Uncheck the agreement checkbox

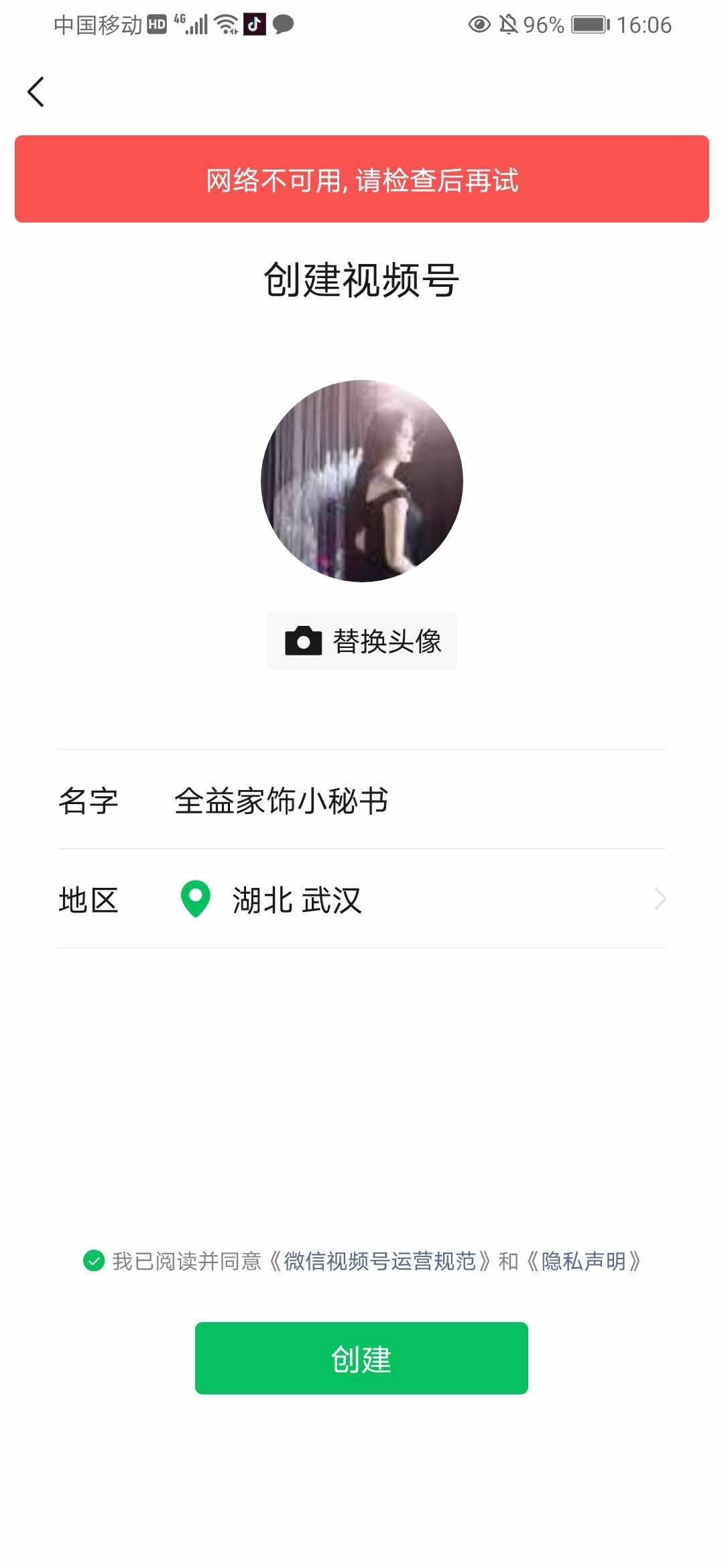(x=94, y=1261)
